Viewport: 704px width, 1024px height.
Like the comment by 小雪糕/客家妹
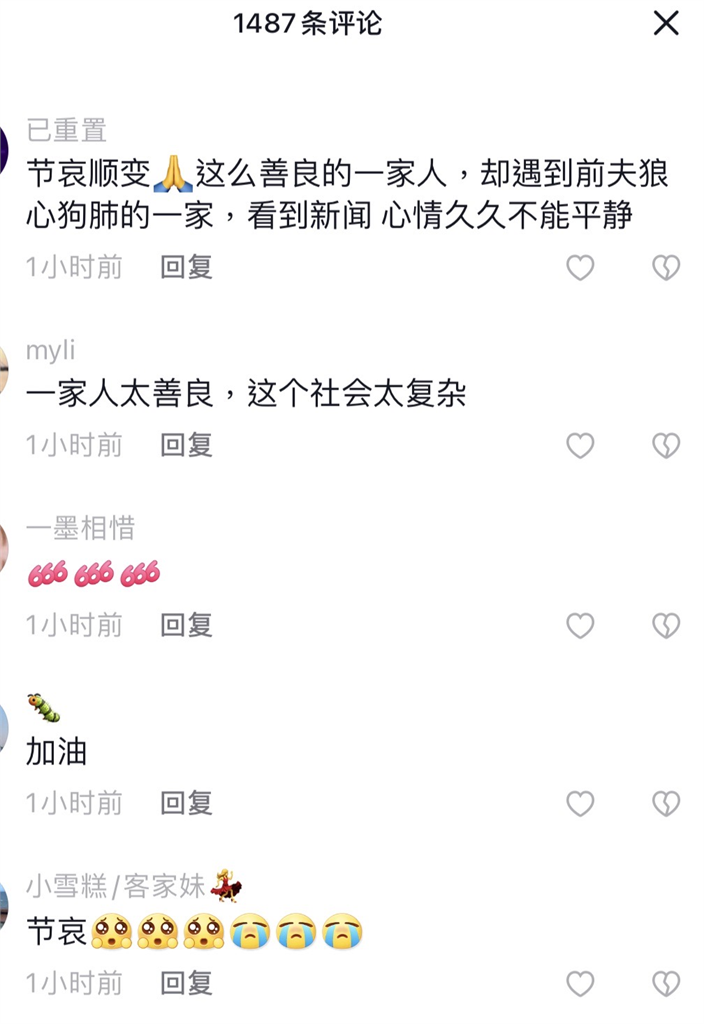pos(580,983)
